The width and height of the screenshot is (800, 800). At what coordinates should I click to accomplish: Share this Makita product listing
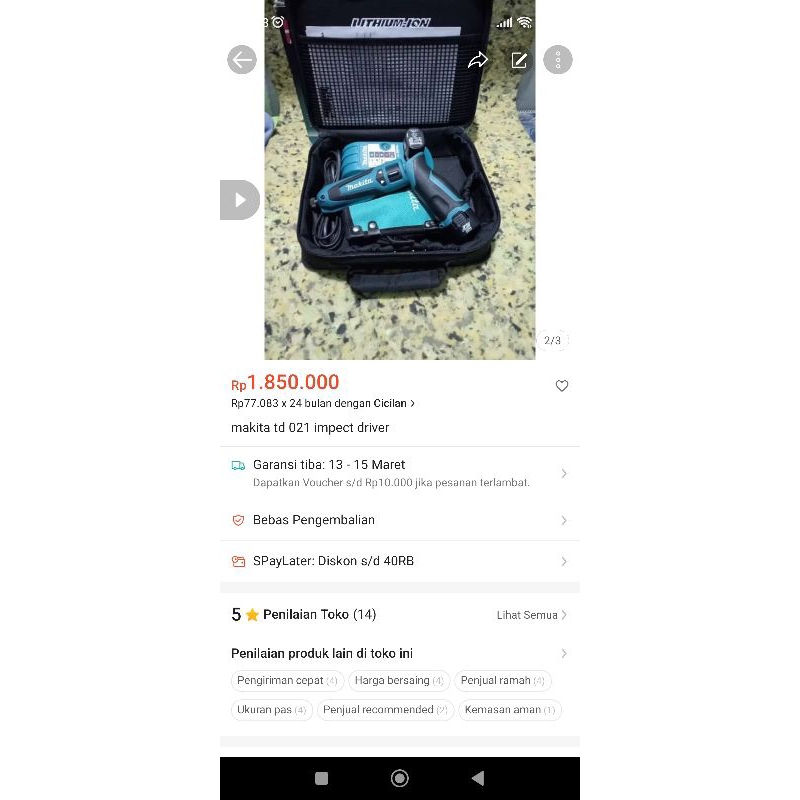(478, 60)
